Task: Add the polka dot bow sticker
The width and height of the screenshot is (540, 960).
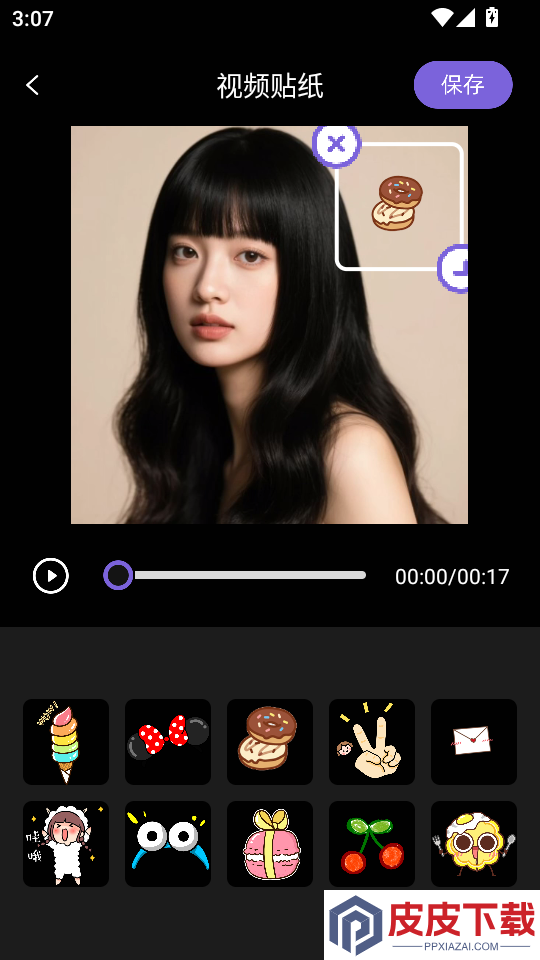Action: tap(168, 742)
